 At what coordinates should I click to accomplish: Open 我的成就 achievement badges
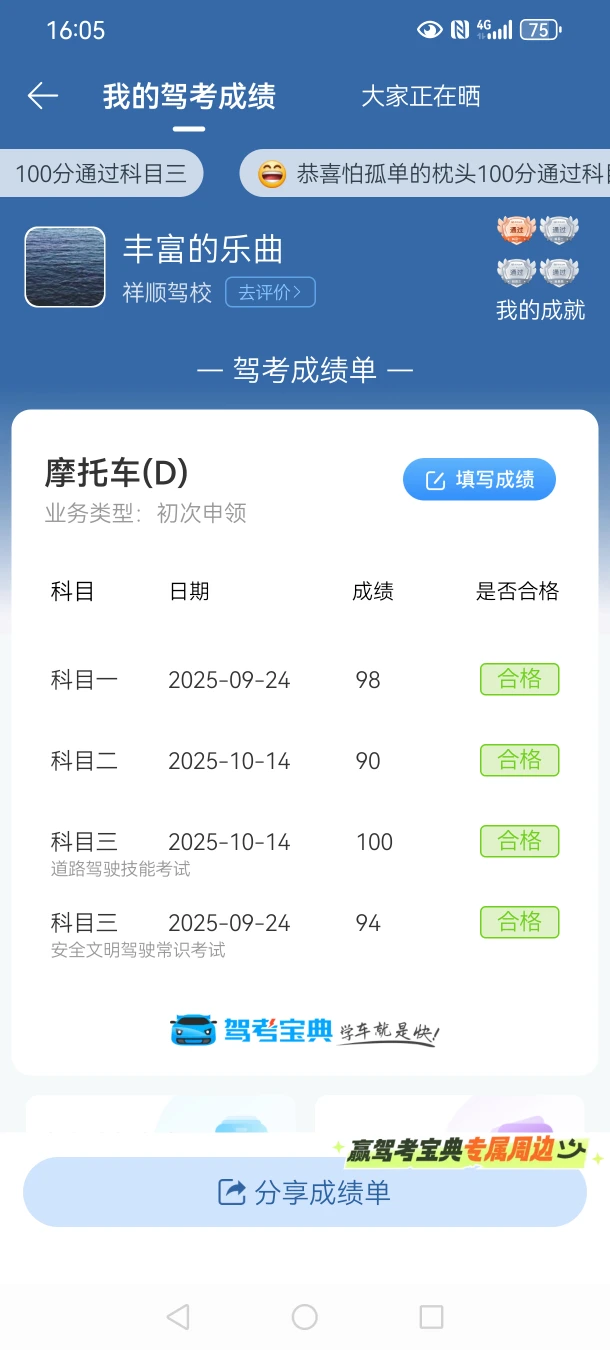(540, 270)
